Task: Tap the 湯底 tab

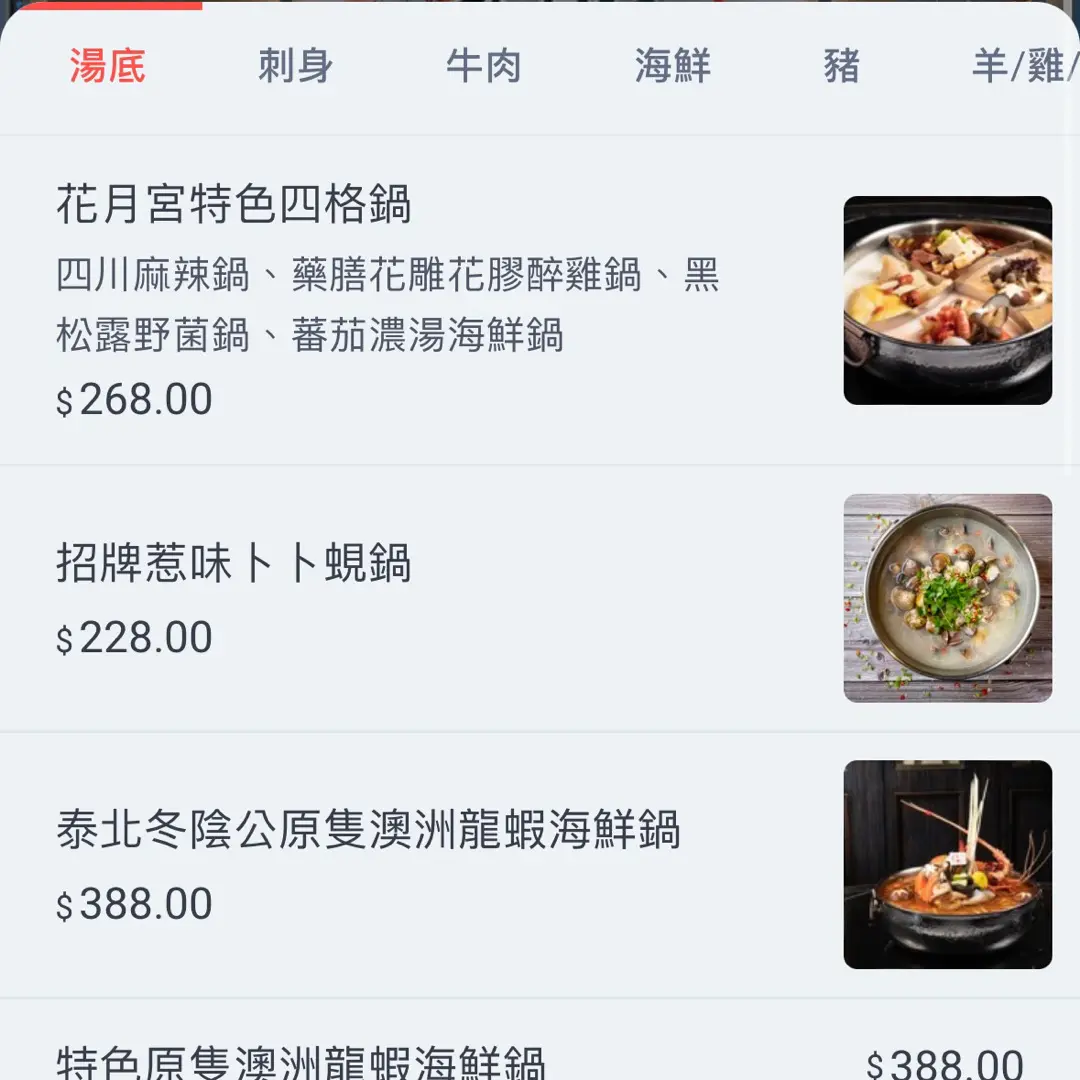Action: click(108, 67)
